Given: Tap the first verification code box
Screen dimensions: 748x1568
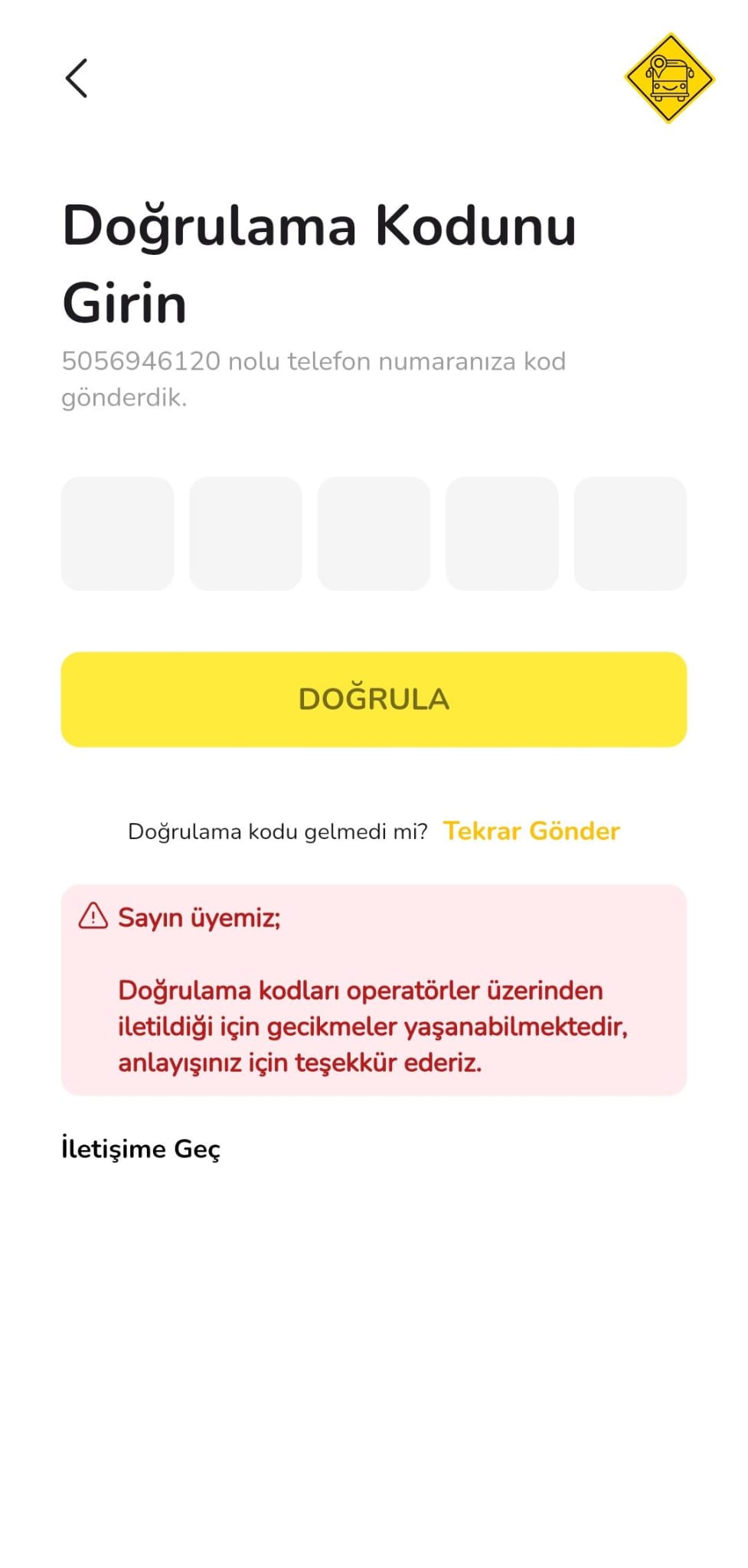Looking at the screenshot, I should pyautogui.click(x=117, y=534).
